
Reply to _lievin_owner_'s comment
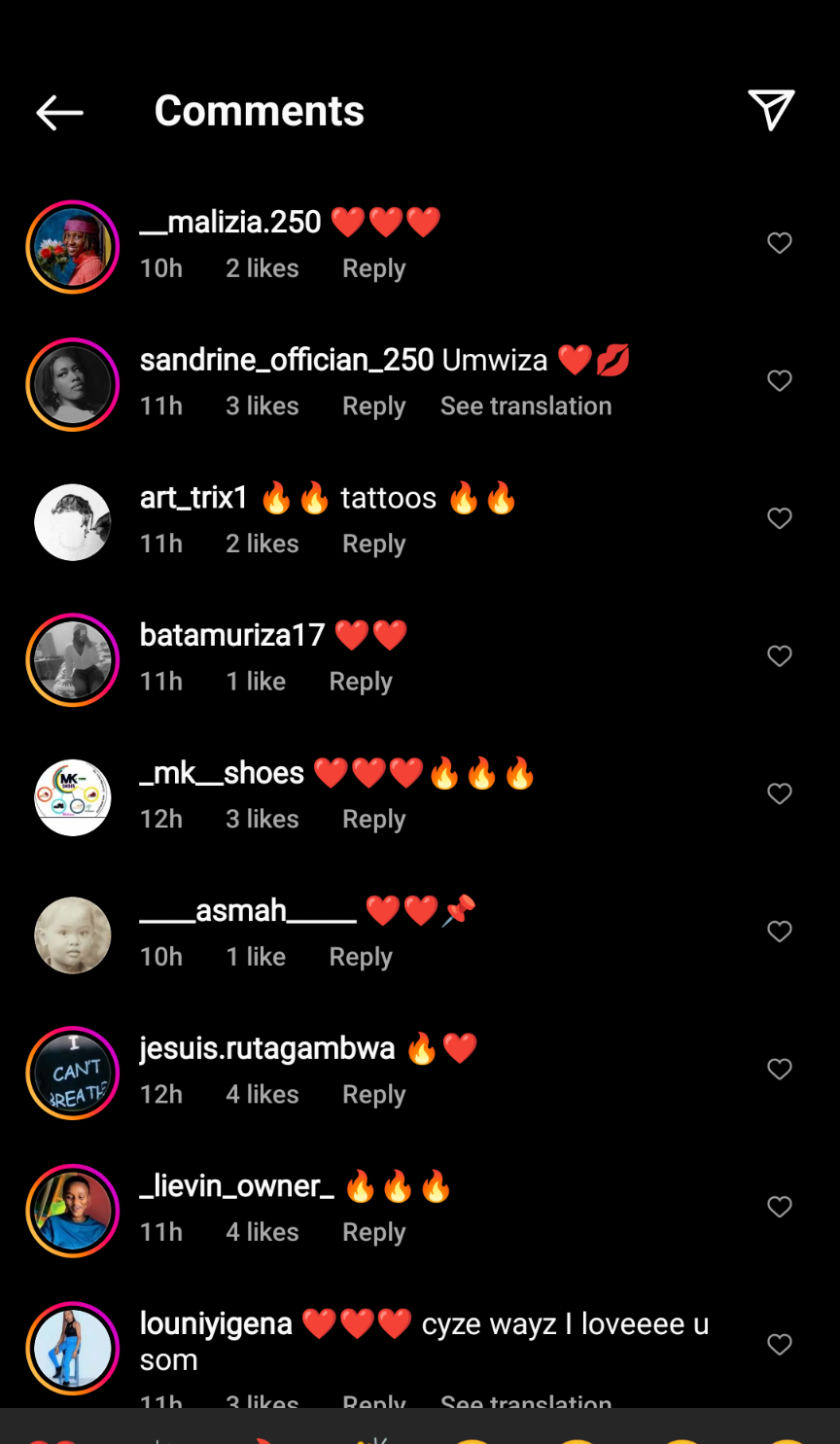(x=373, y=1232)
